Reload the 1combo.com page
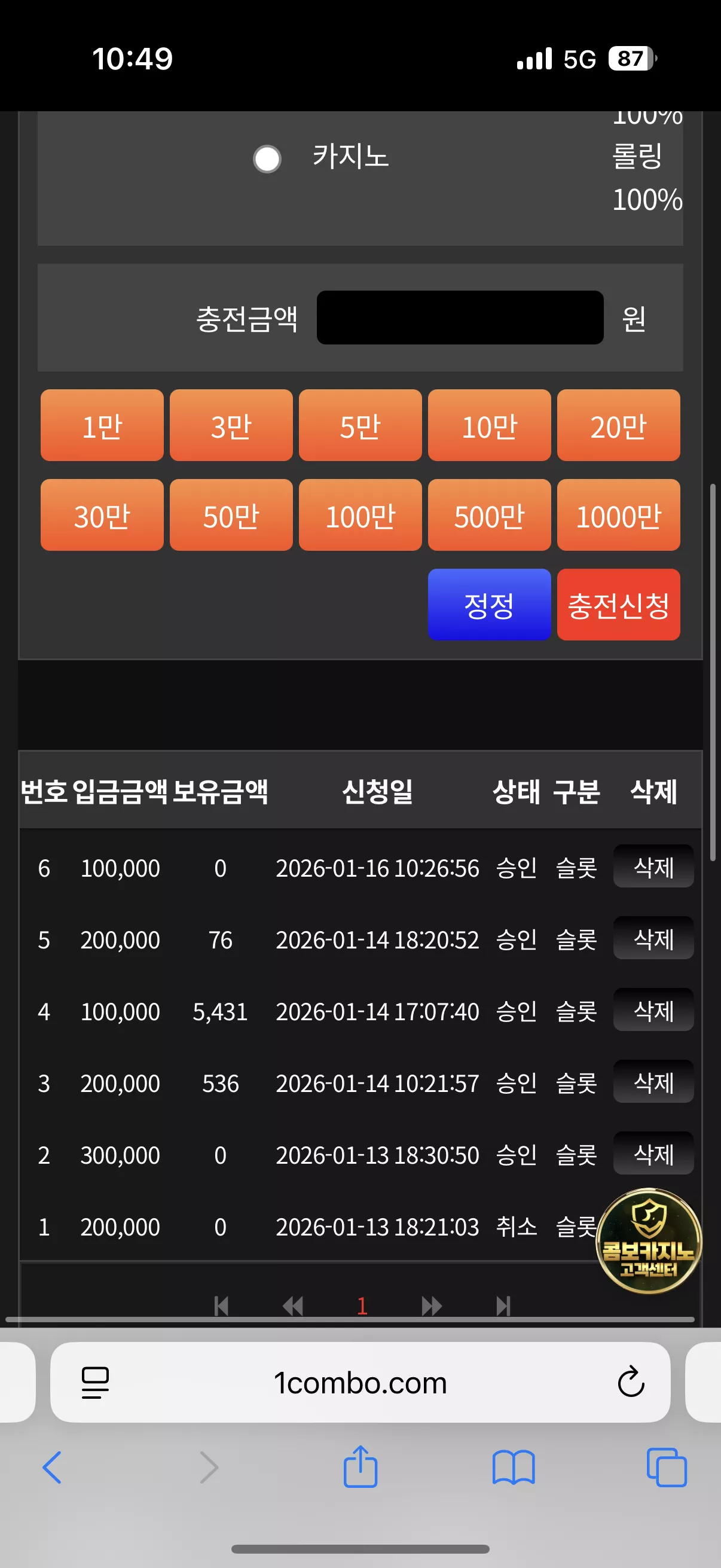This screenshot has width=721, height=1568. tap(631, 1381)
